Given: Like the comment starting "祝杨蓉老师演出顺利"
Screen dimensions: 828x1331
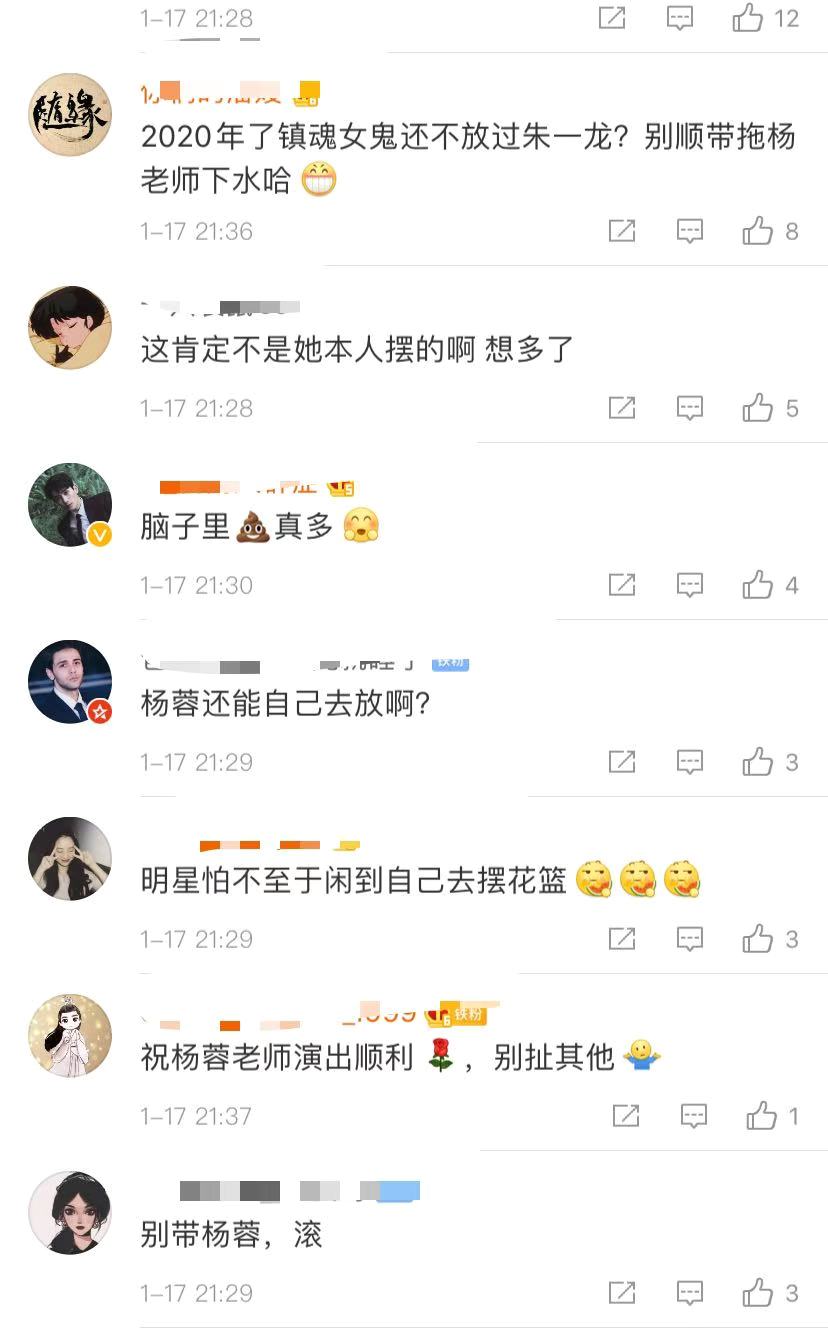Looking at the screenshot, I should coord(762,1116).
